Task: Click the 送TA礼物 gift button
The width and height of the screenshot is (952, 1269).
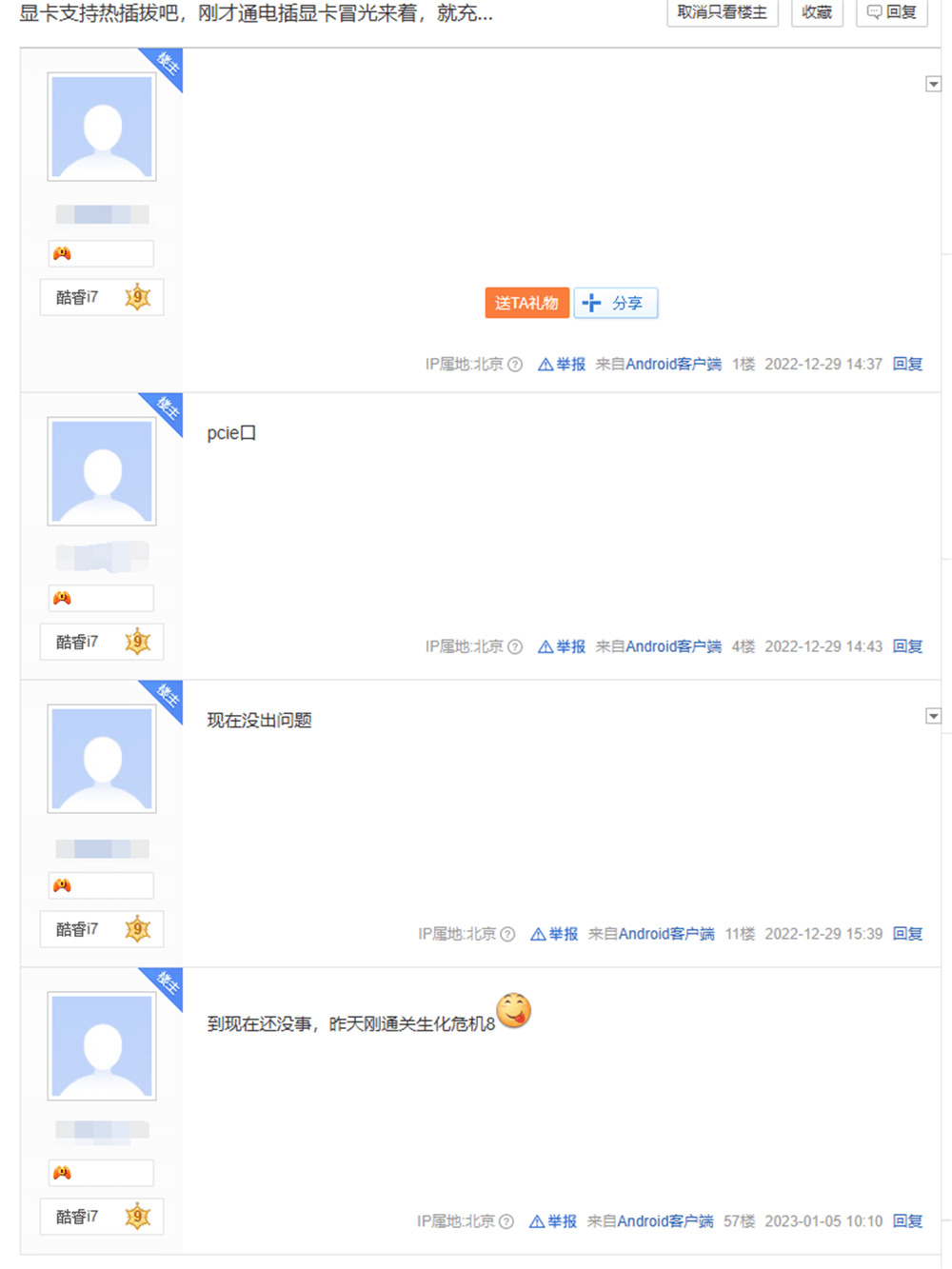Action: (526, 303)
